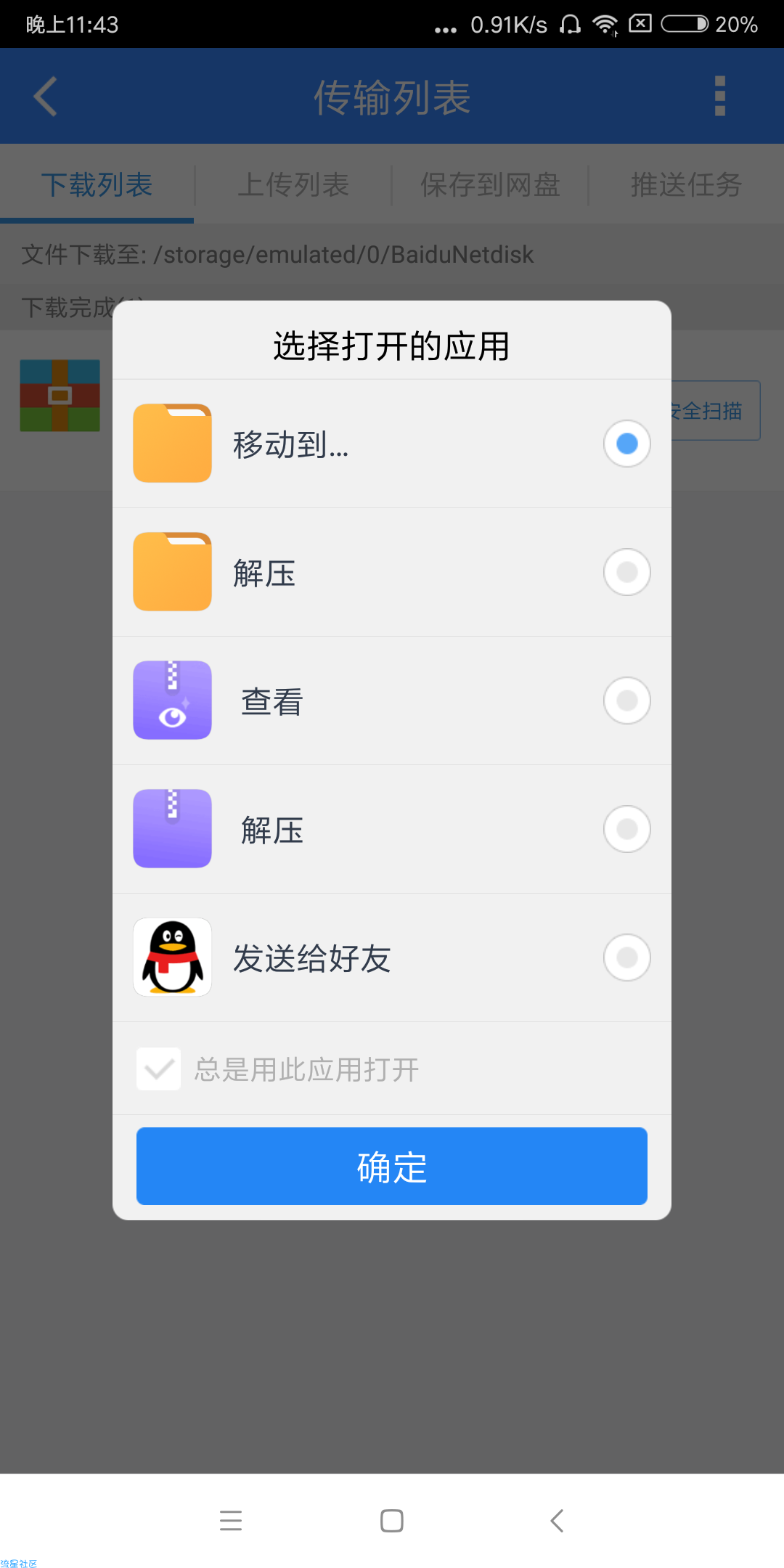Choose 解压 with the orange folder icon

[392, 572]
